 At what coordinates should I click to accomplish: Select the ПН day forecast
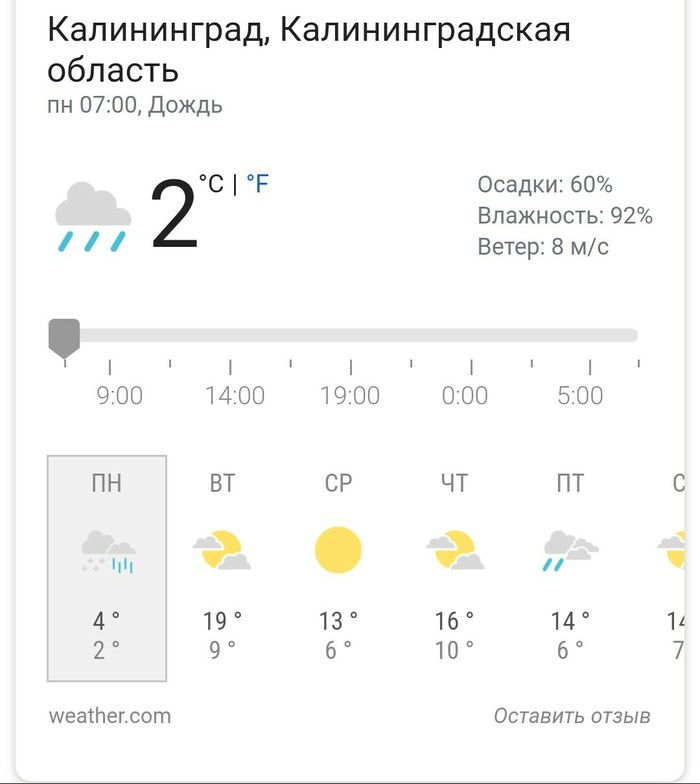[x=107, y=567]
